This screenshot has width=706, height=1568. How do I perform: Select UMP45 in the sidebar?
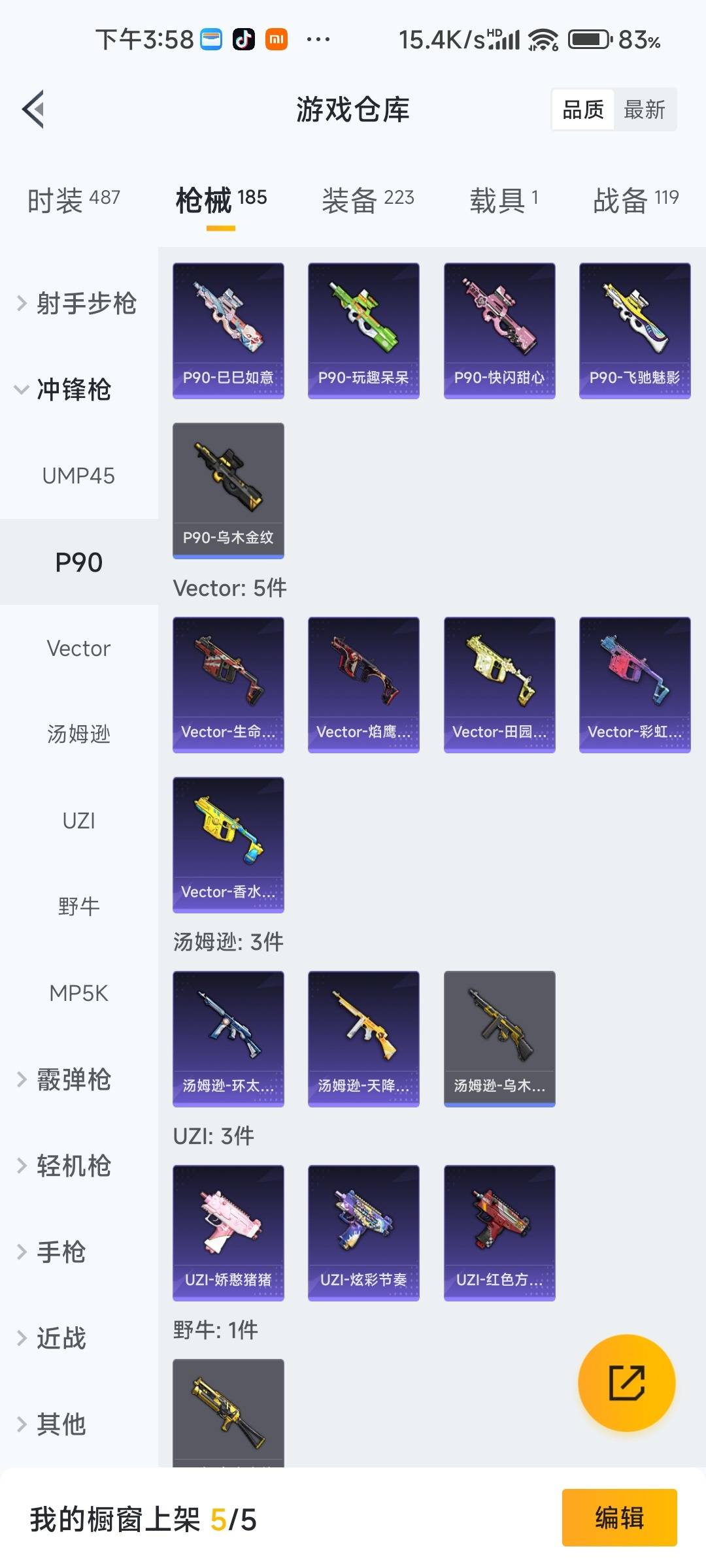[78, 476]
